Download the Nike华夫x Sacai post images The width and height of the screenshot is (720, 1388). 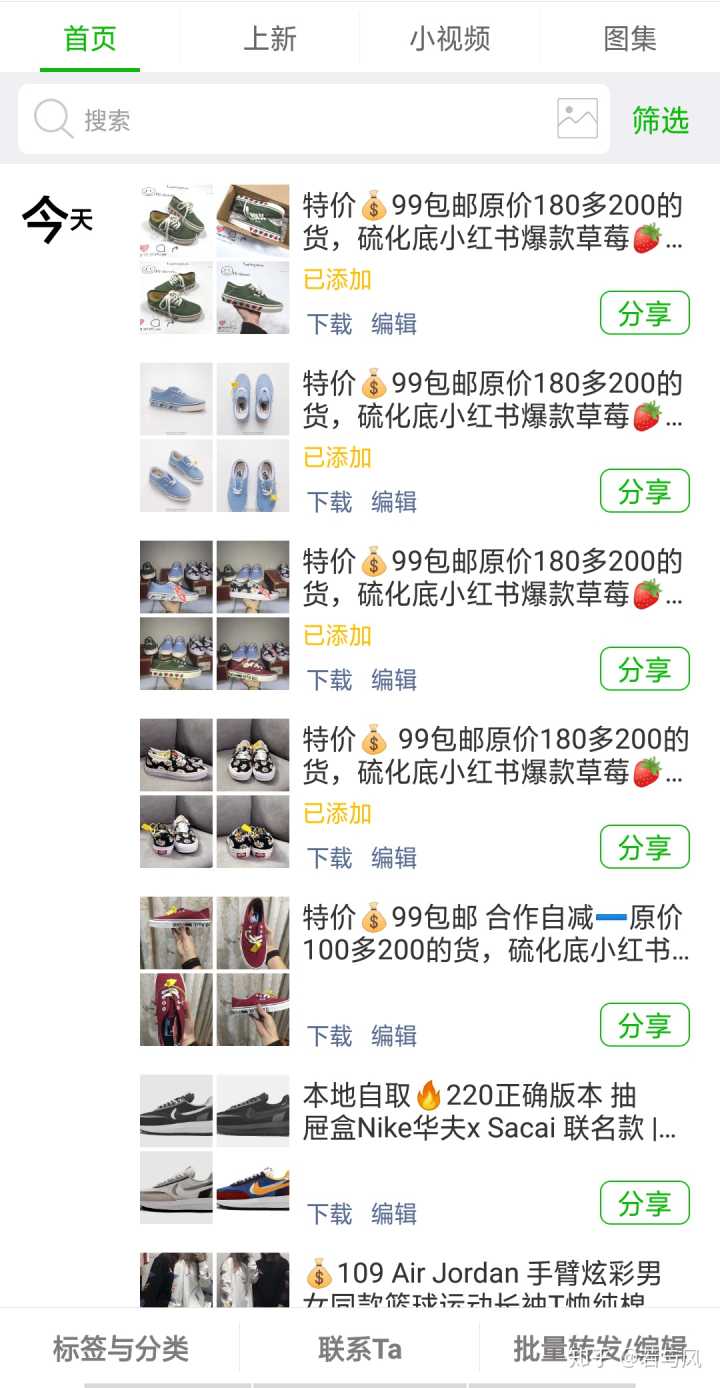click(329, 1213)
